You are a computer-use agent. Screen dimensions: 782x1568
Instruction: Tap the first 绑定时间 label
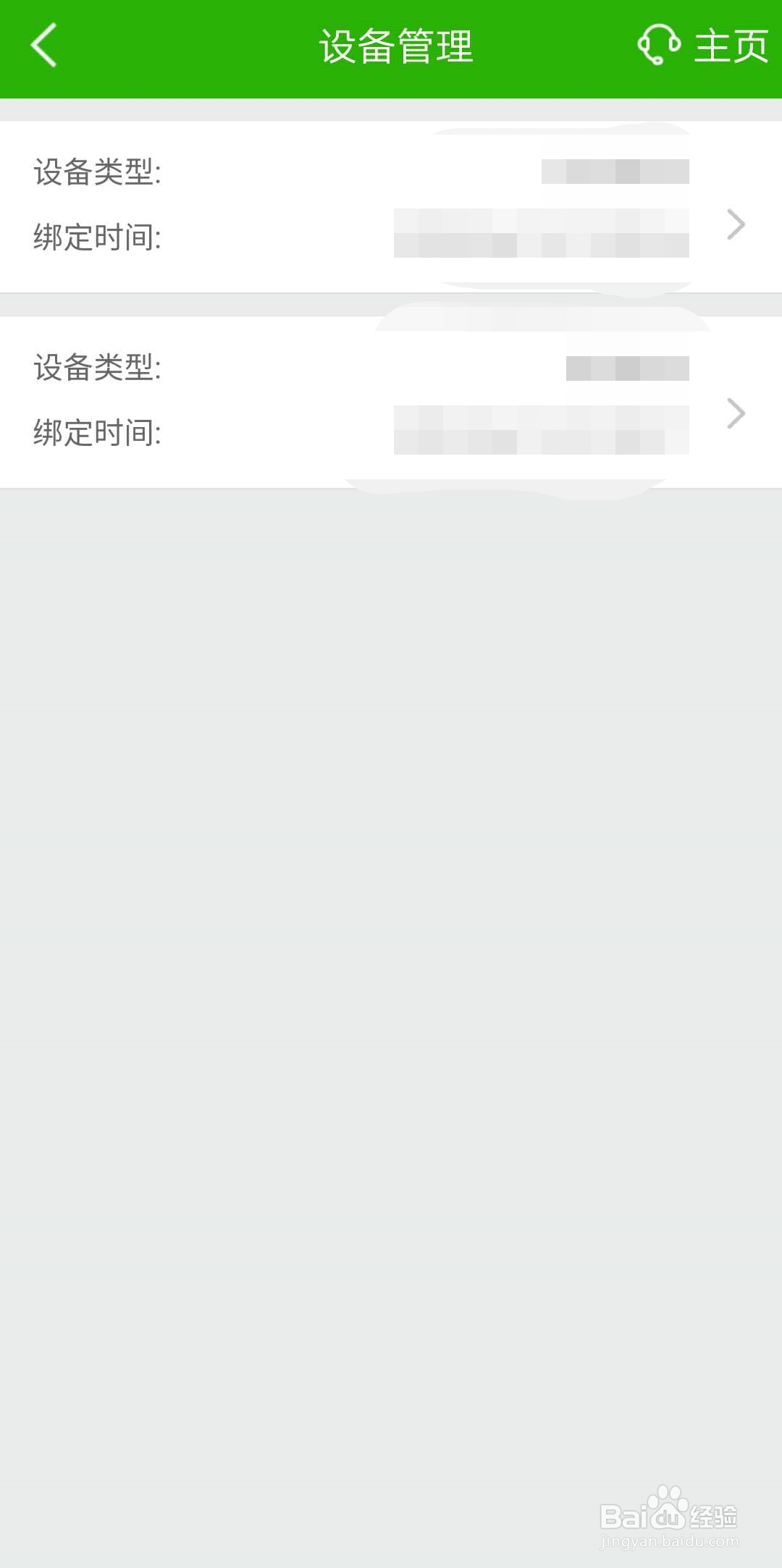pyautogui.click(x=98, y=237)
